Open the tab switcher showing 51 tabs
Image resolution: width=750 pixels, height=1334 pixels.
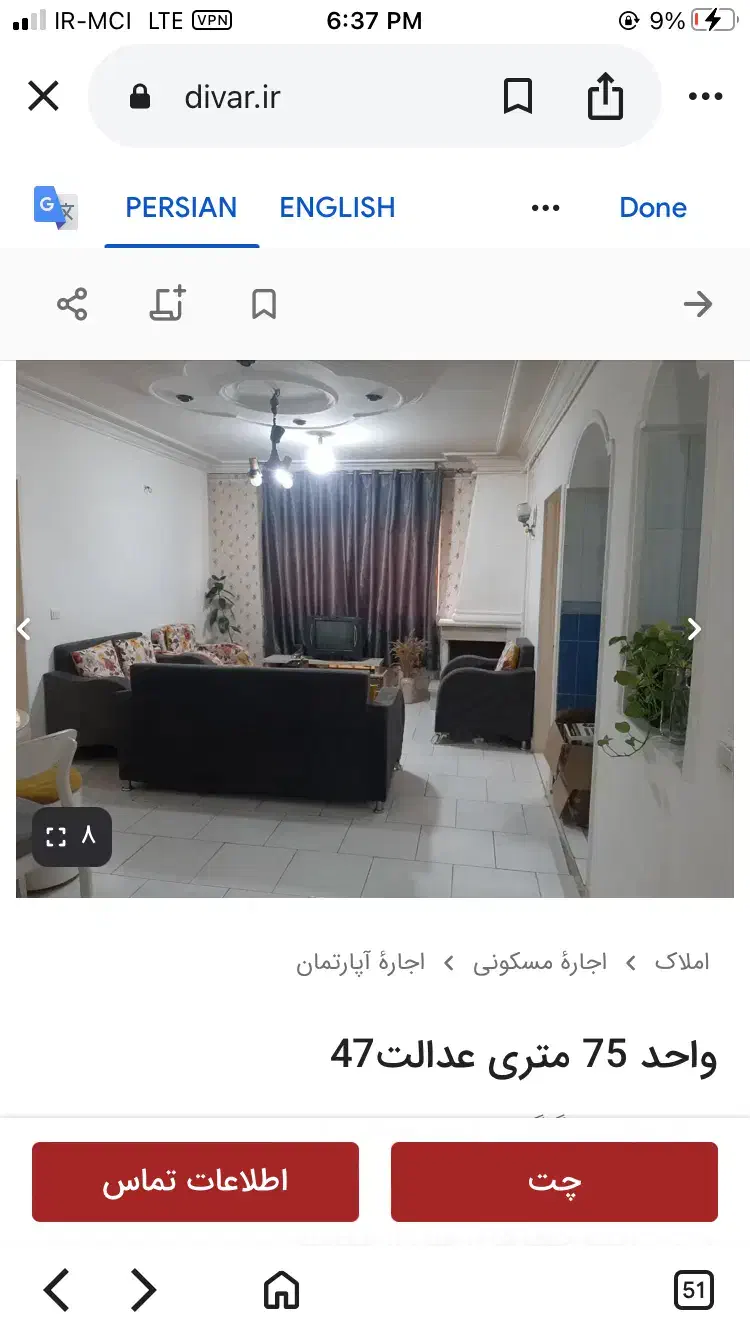pos(694,1290)
